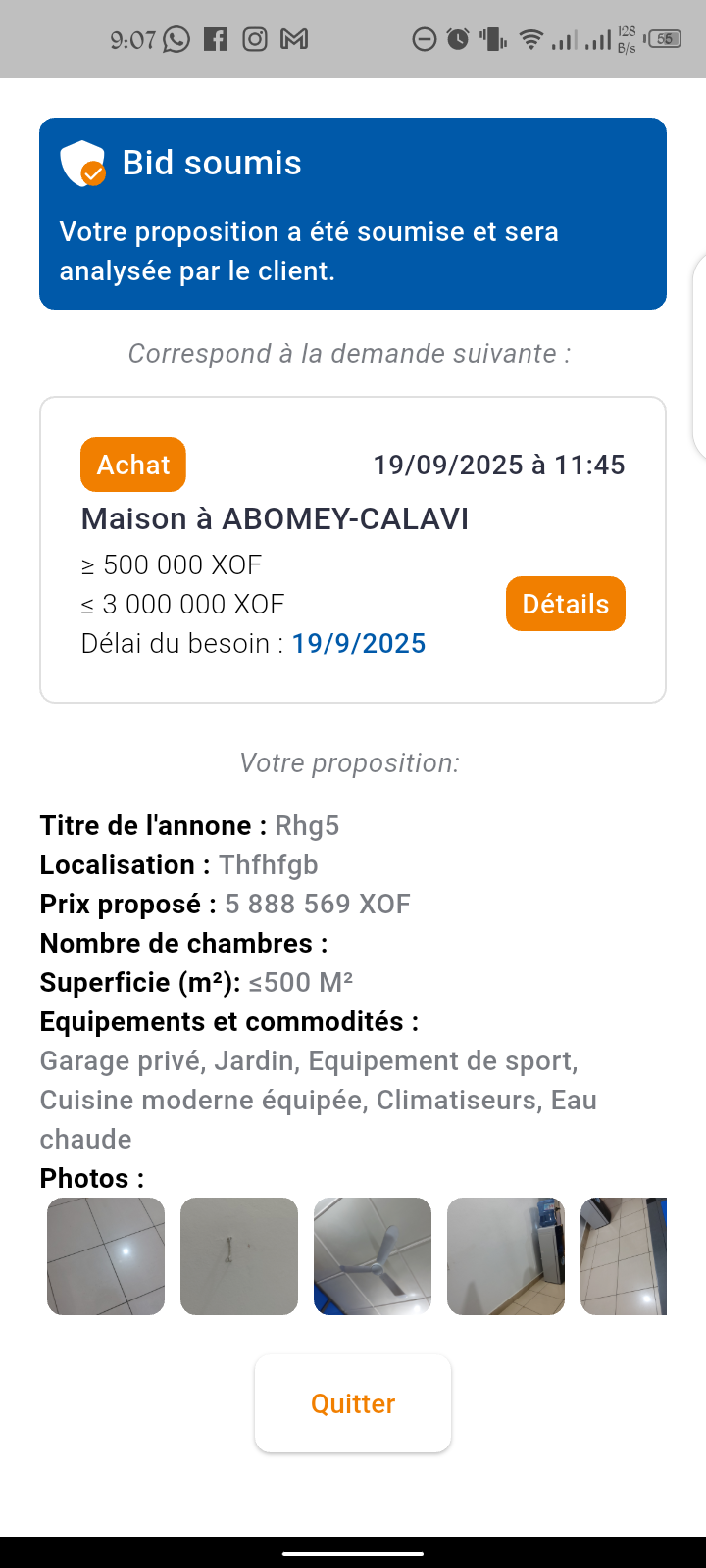
Task: Open the last partially visible photo
Action: coord(624,1256)
